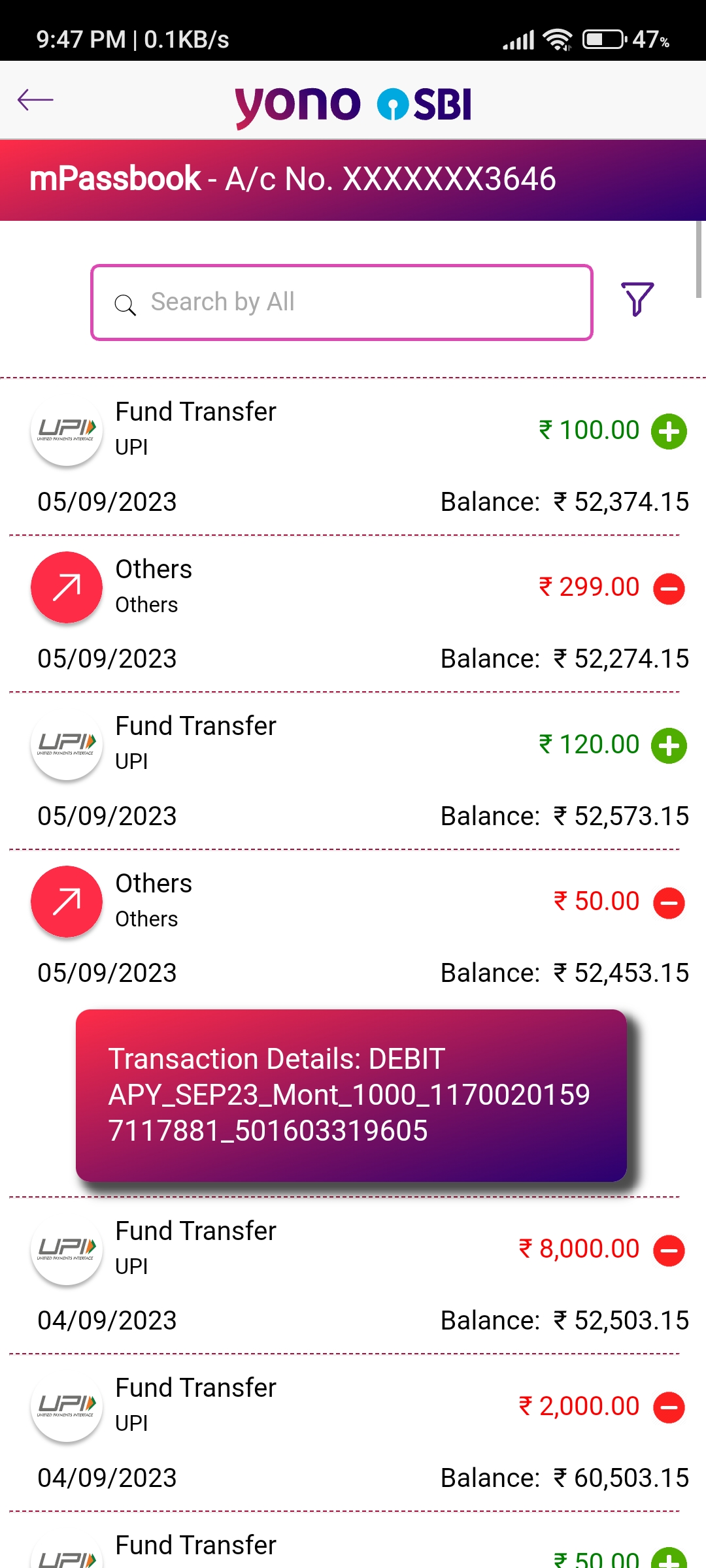Go back using the arrow icon
The width and height of the screenshot is (706, 1568).
[35, 100]
